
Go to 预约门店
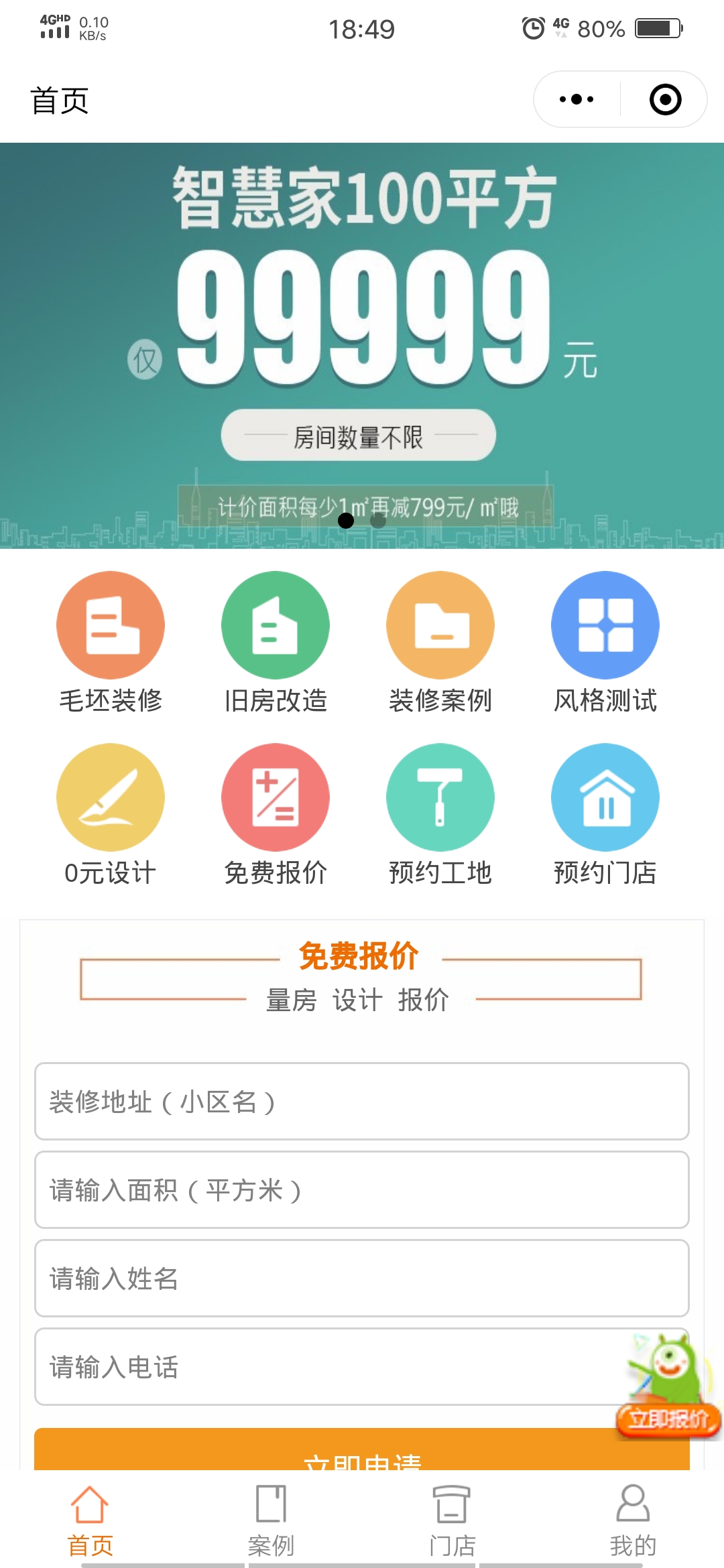click(605, 798)
